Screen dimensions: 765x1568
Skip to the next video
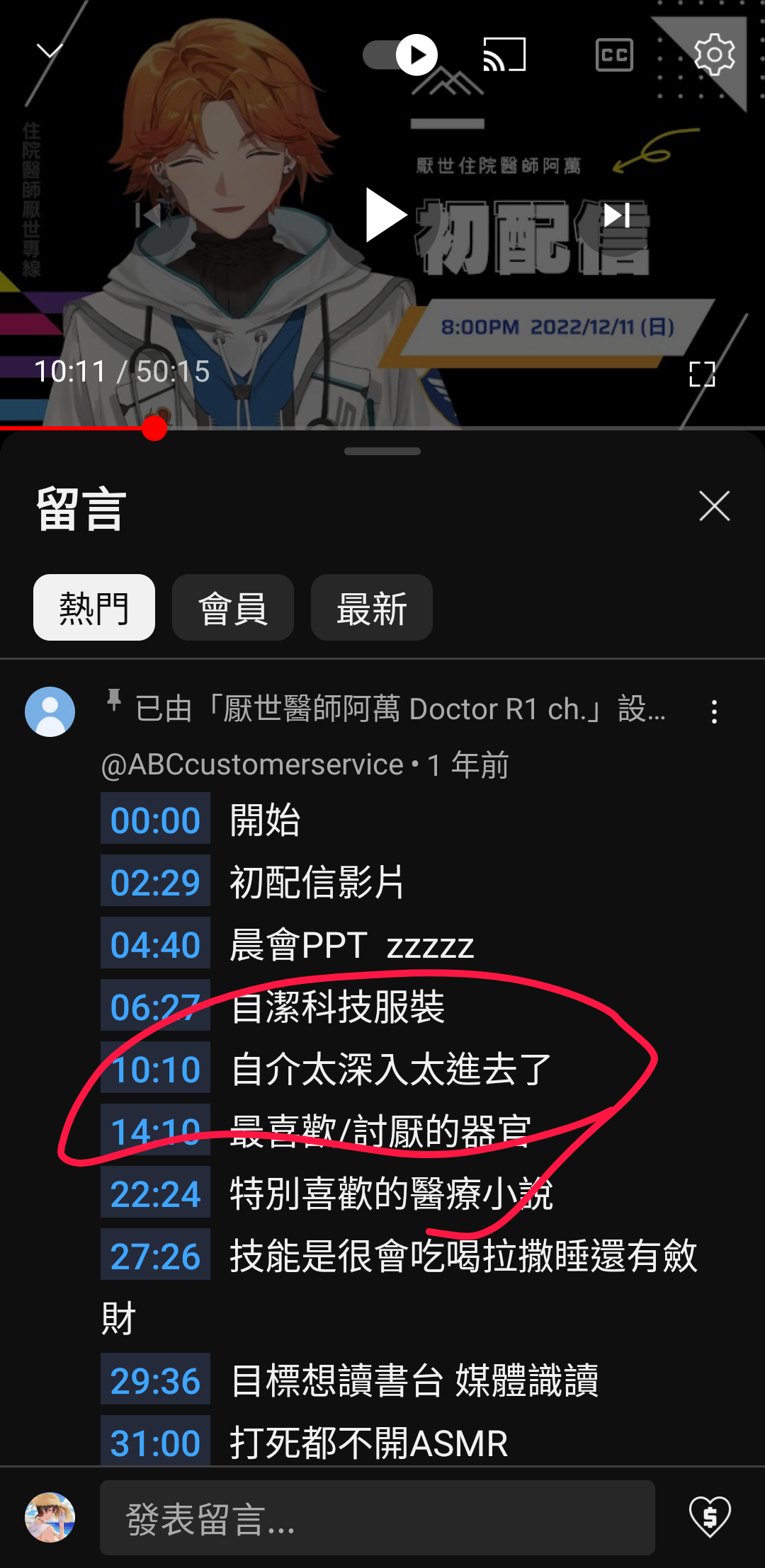coord(616,215)
